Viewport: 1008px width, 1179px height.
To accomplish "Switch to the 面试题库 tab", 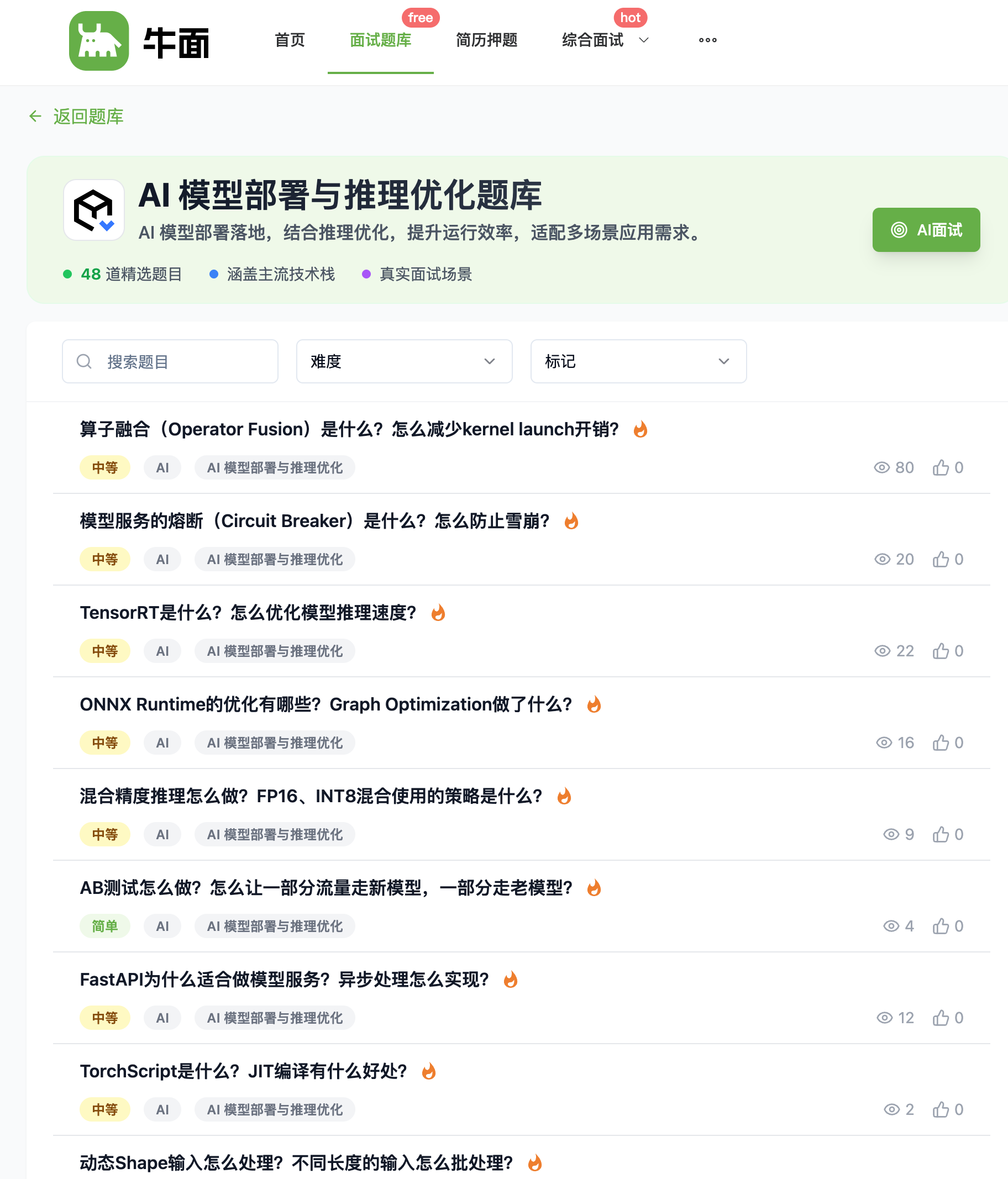I will (x=380, y=40).
